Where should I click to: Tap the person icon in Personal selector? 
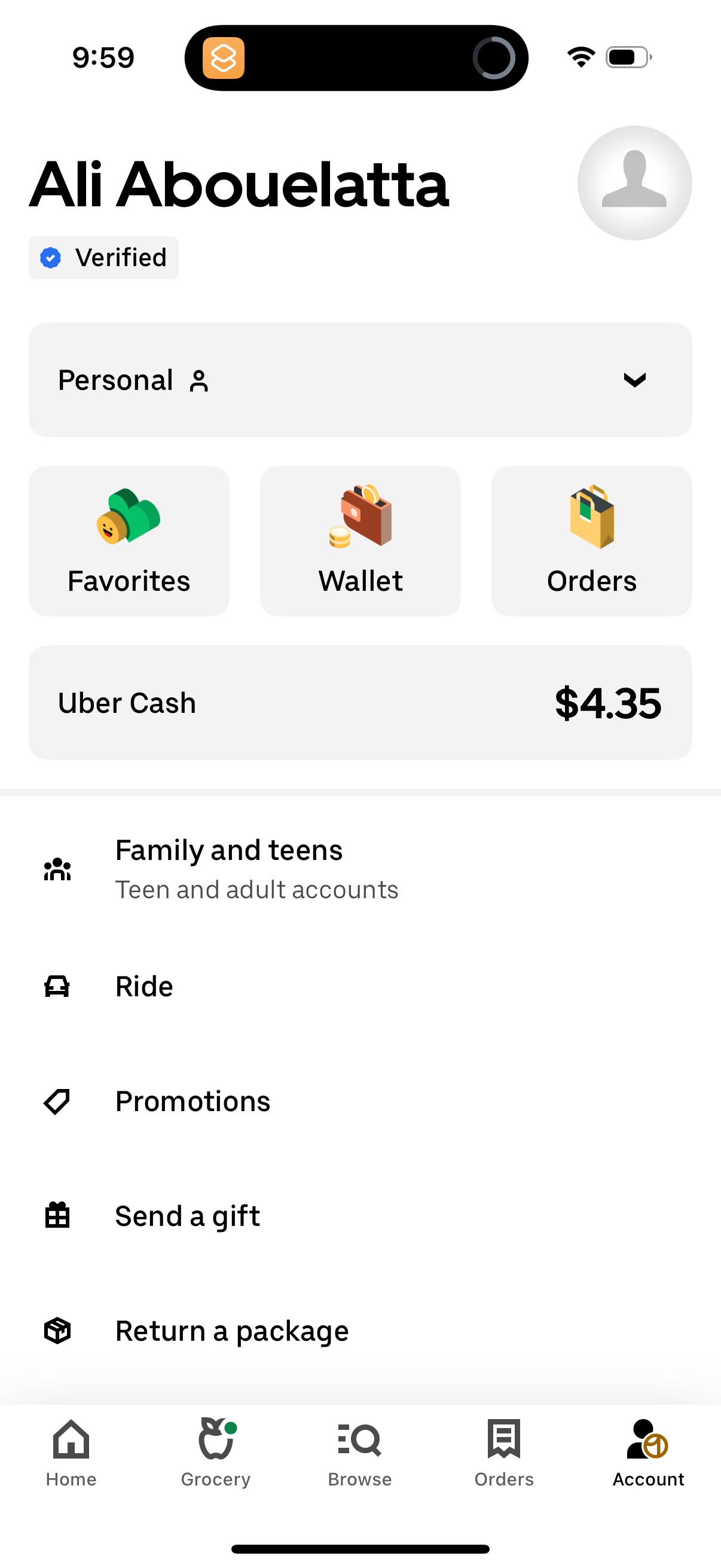click(200, 379)
